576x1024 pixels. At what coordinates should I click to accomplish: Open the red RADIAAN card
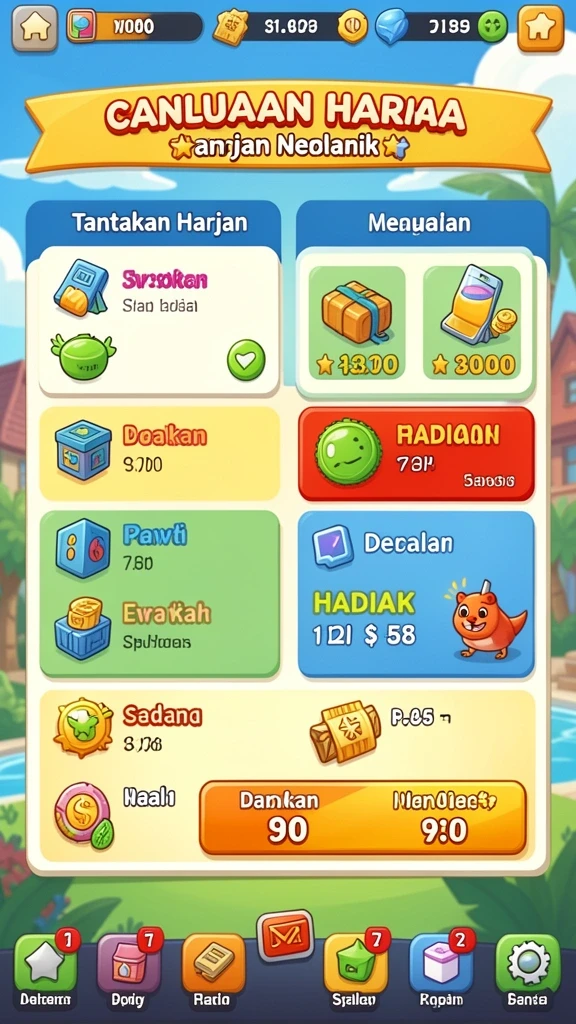tap(416, 454)
